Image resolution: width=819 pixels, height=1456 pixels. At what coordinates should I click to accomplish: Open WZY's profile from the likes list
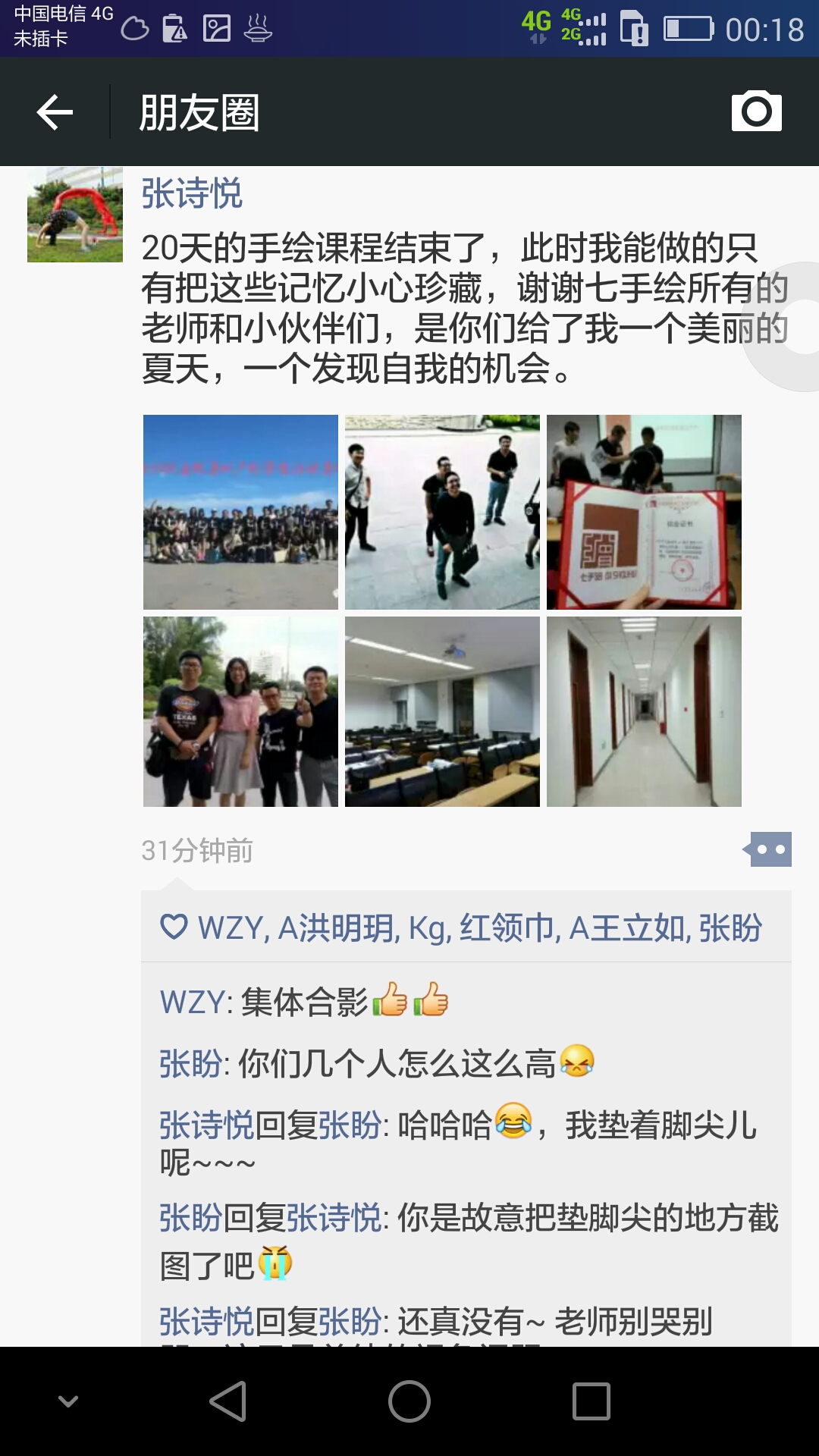click(x=231, y=928)
